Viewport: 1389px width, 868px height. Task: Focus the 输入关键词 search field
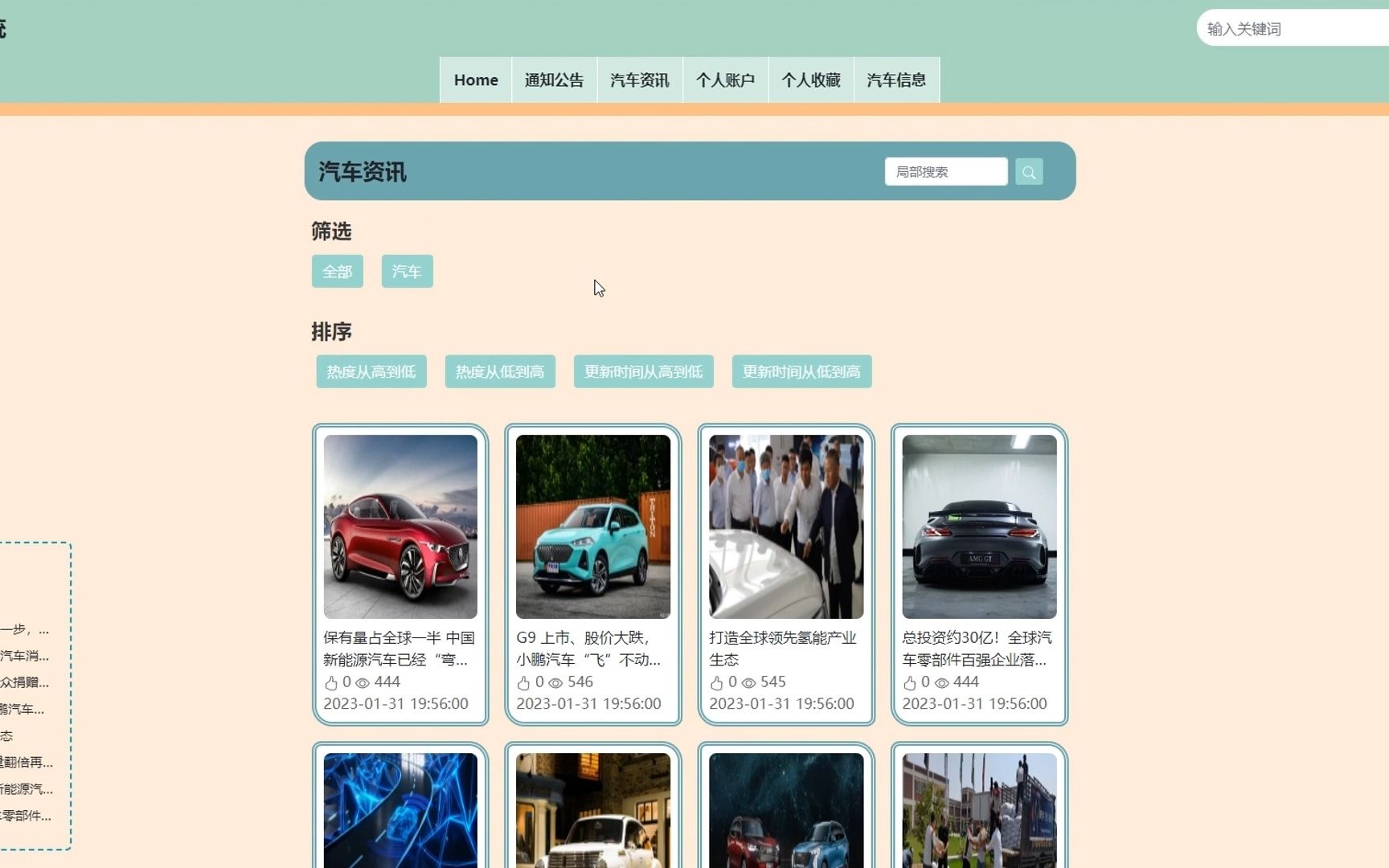[x=1290, y=29]
